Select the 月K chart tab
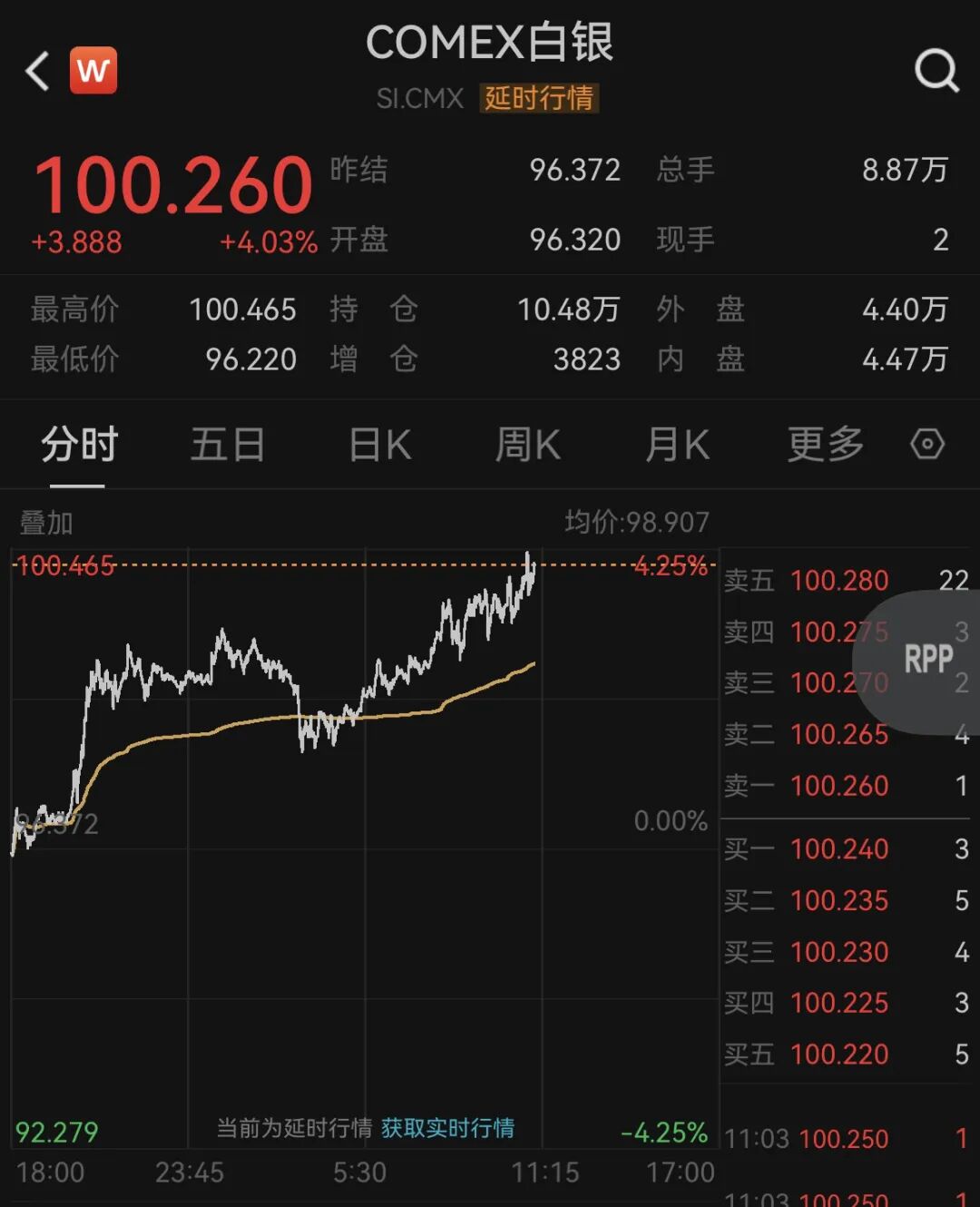The image size is (980, 1207). click(x=677, y=446)
